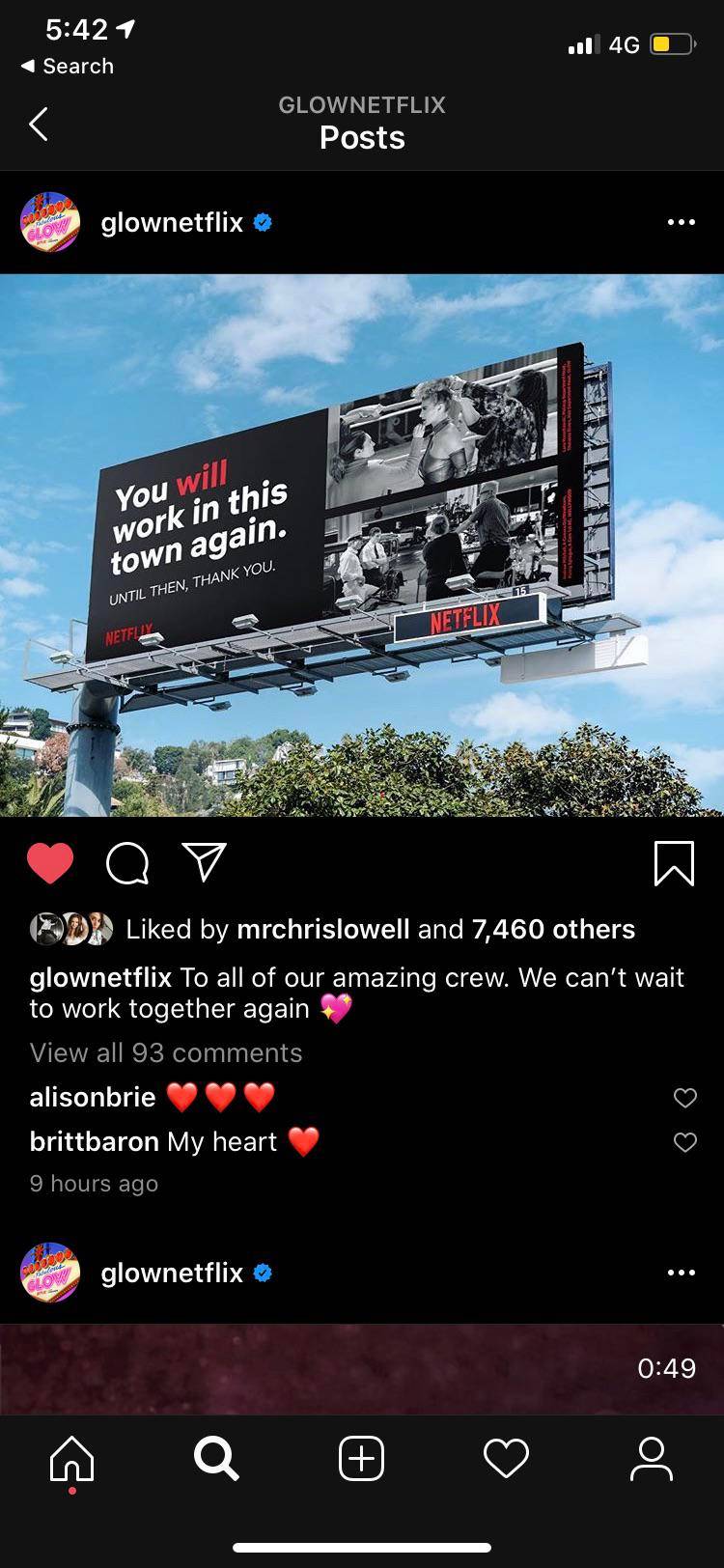The height and width of the screenshot is (1568, 724).
Task: Open the 7,460 others likes list
Action: (x=553, y=929)
